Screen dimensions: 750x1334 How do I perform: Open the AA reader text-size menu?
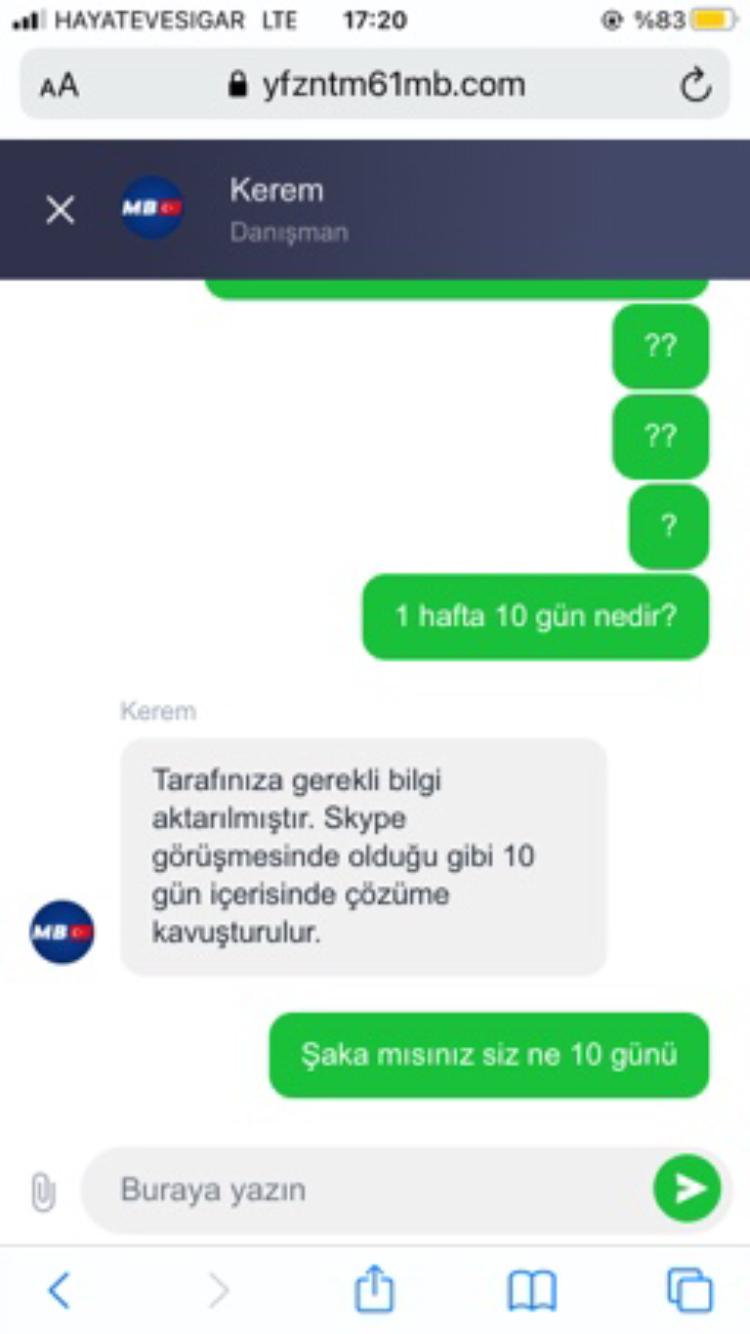[59, 86]
